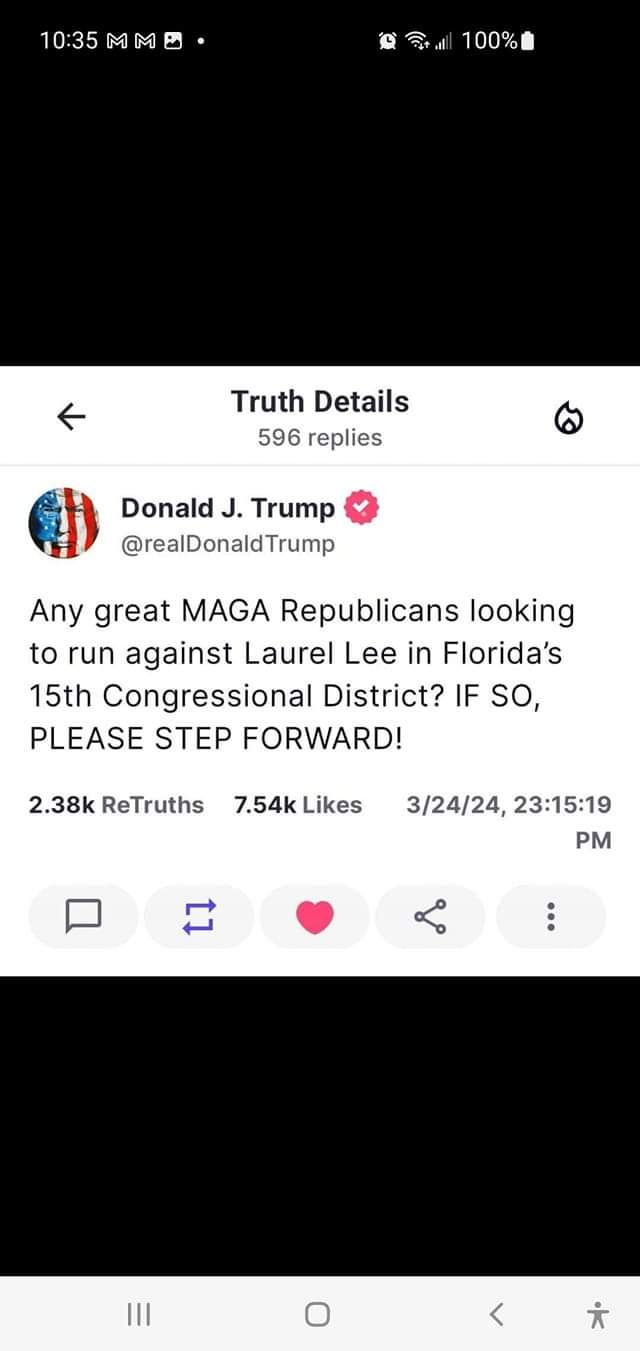Open the recent apps overview
This screenshot has width=640, height=1351.
(x=138, y=1314)
